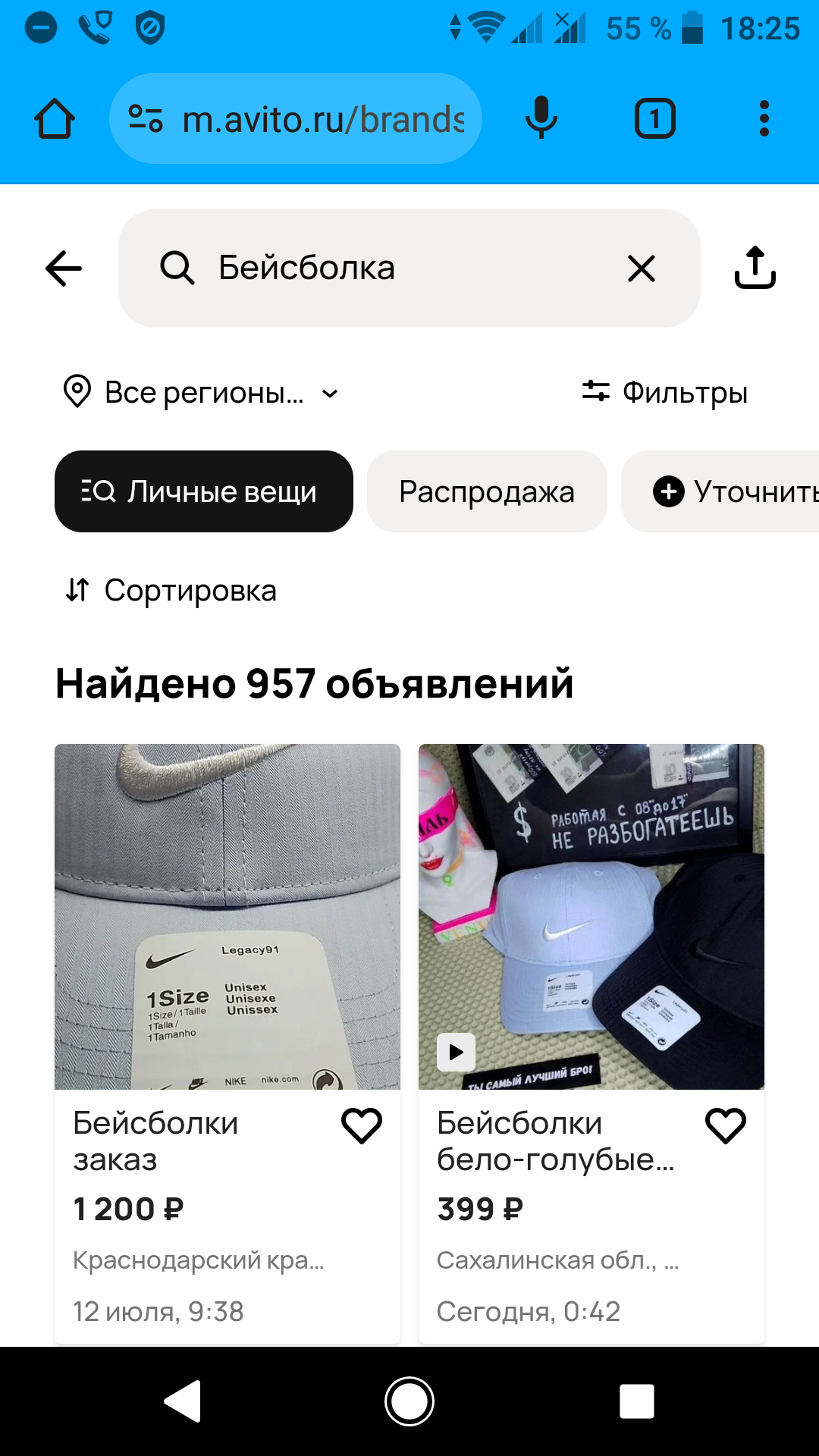This screenshot has width=819, height=1456.
Task: Favorite the Бейсболки бело-голубые listing
Action: [726, 1125]
